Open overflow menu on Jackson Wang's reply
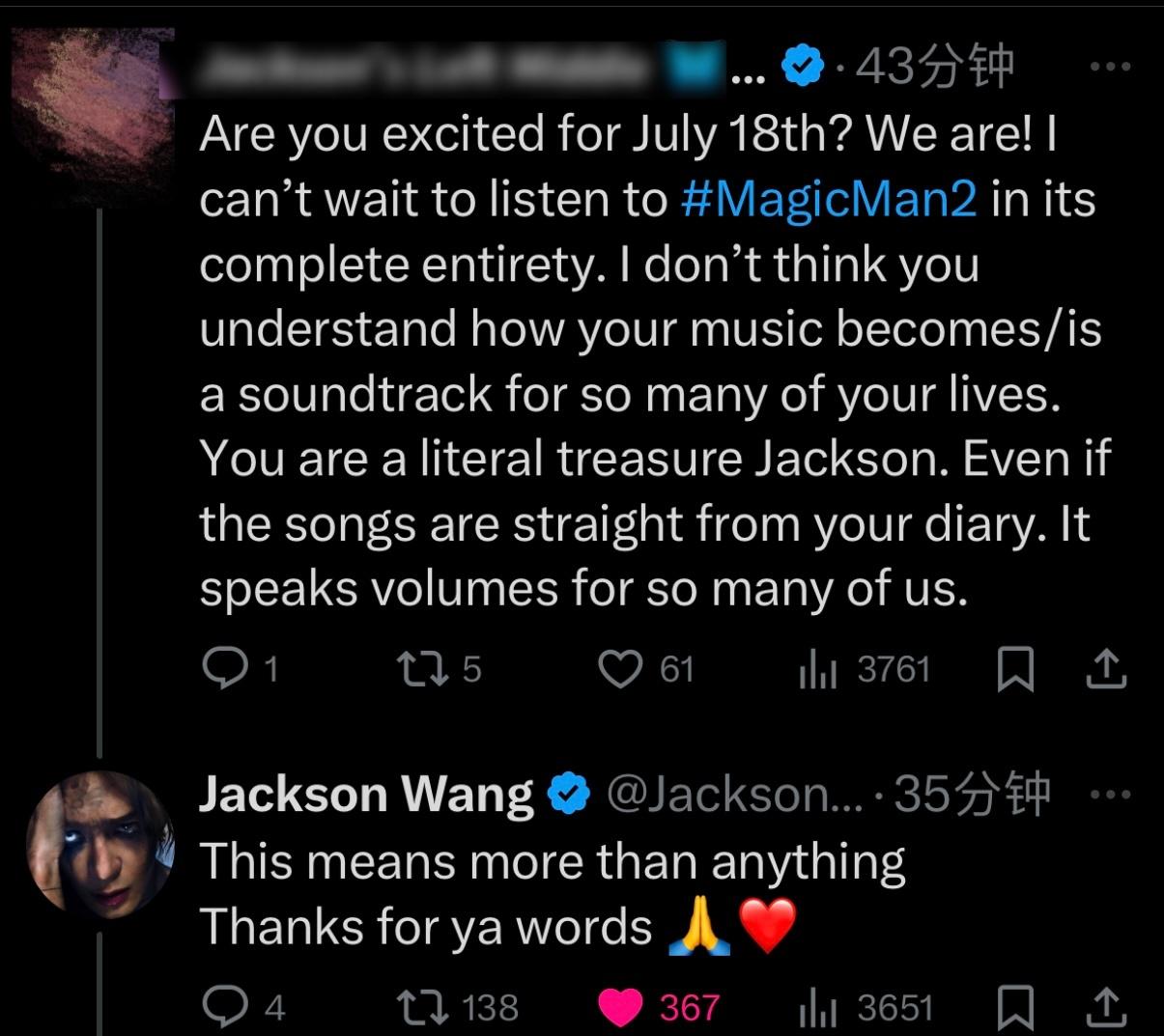The height and width of the screenshot is (1036, 1164). pyautogui.click(x=1109, y=795)
